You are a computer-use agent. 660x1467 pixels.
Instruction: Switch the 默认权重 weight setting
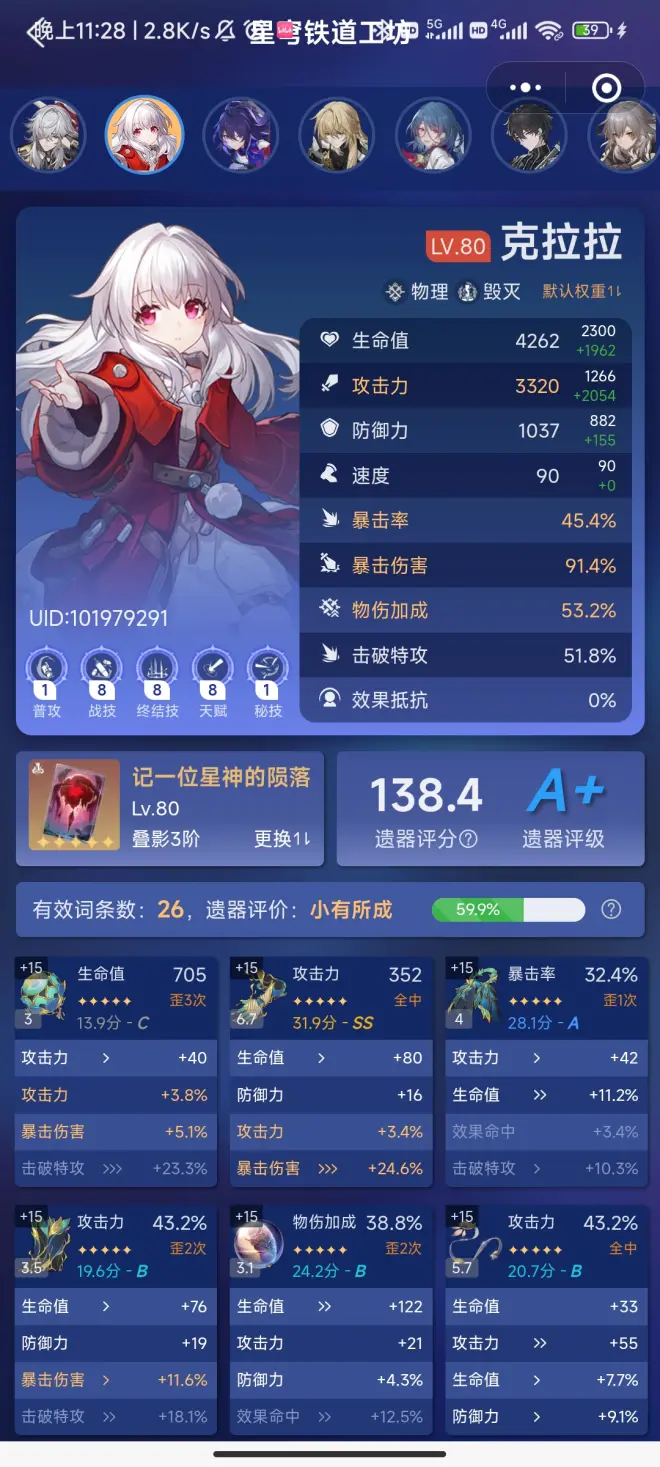581,291
